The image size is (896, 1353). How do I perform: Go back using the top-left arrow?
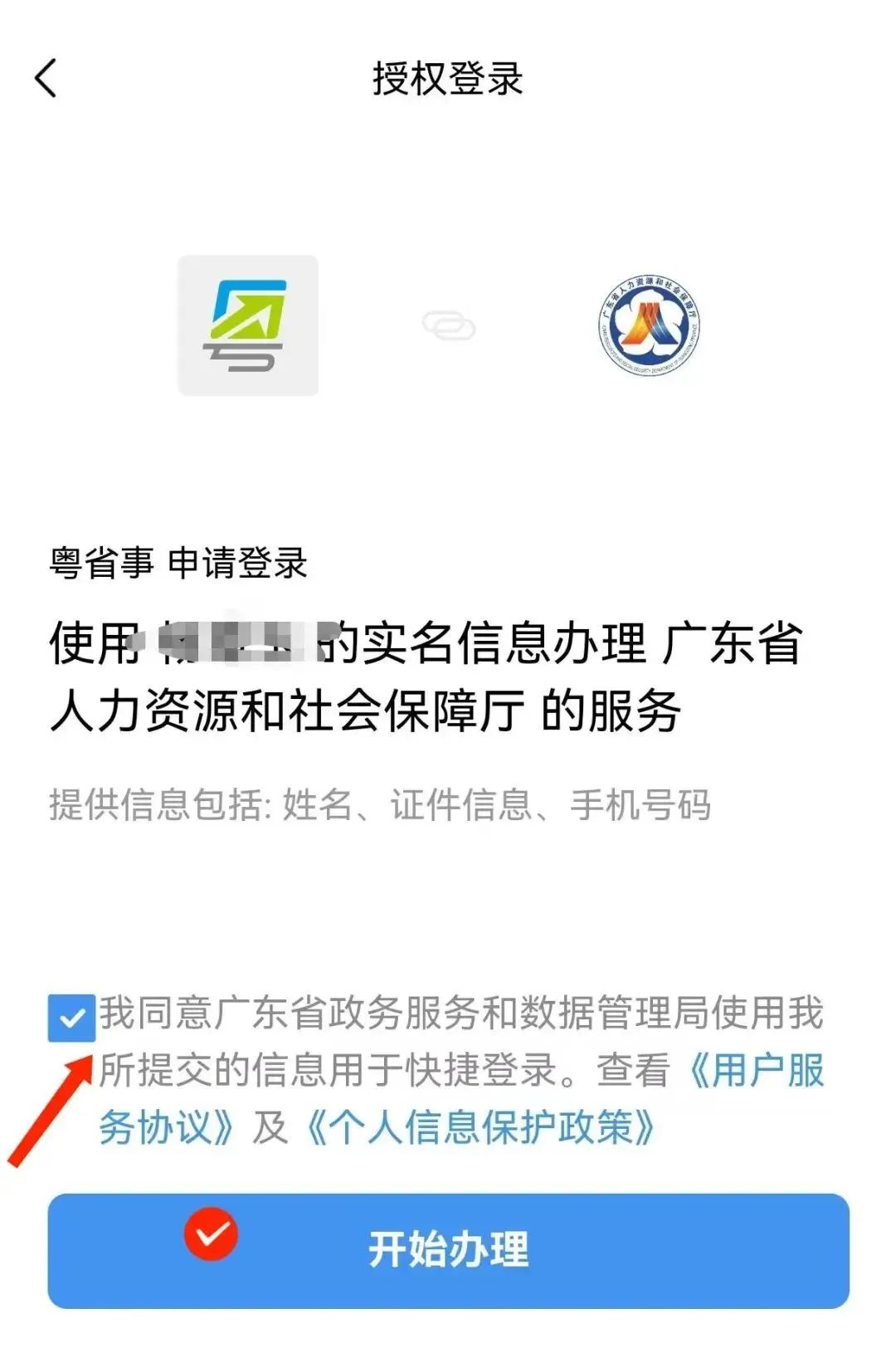point(46,78)
